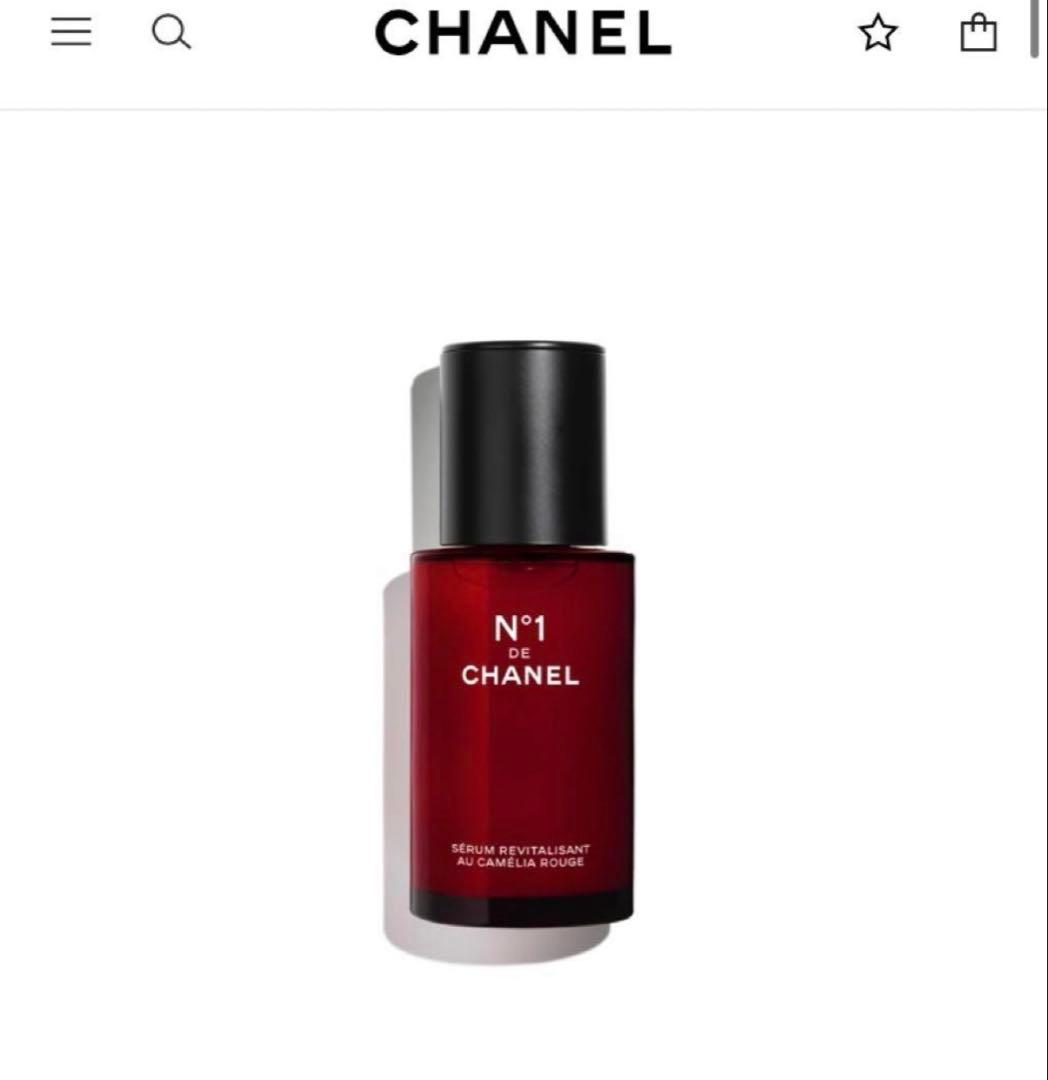Open the hamburger navigation menu
This screenshot has height=1080, width=1048.
[x=71, y=32]
